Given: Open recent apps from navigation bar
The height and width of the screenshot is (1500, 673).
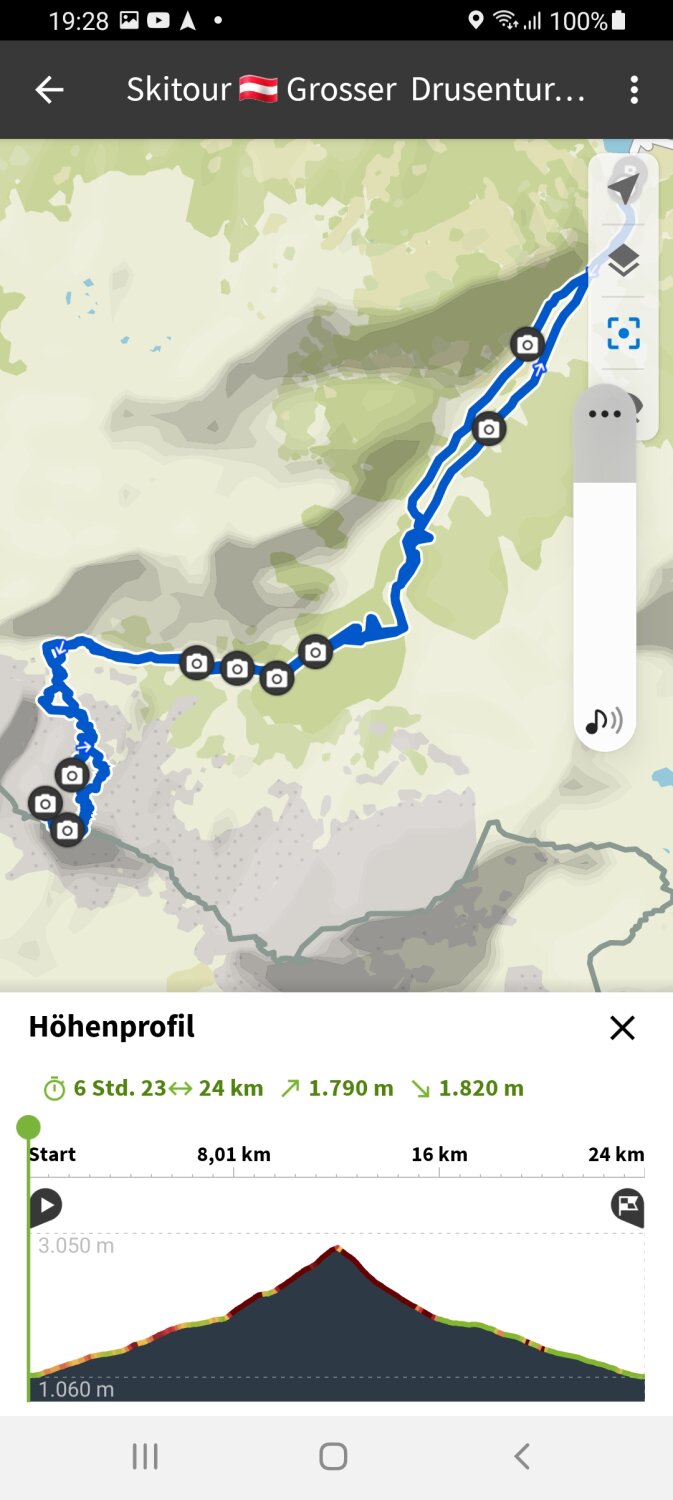Looking at the screenshot, I should click(145, 1456).
